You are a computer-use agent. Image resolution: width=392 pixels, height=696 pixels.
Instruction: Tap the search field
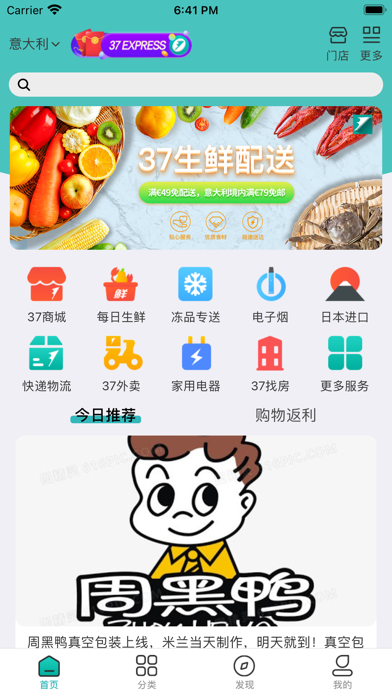(x=196, y=85)
